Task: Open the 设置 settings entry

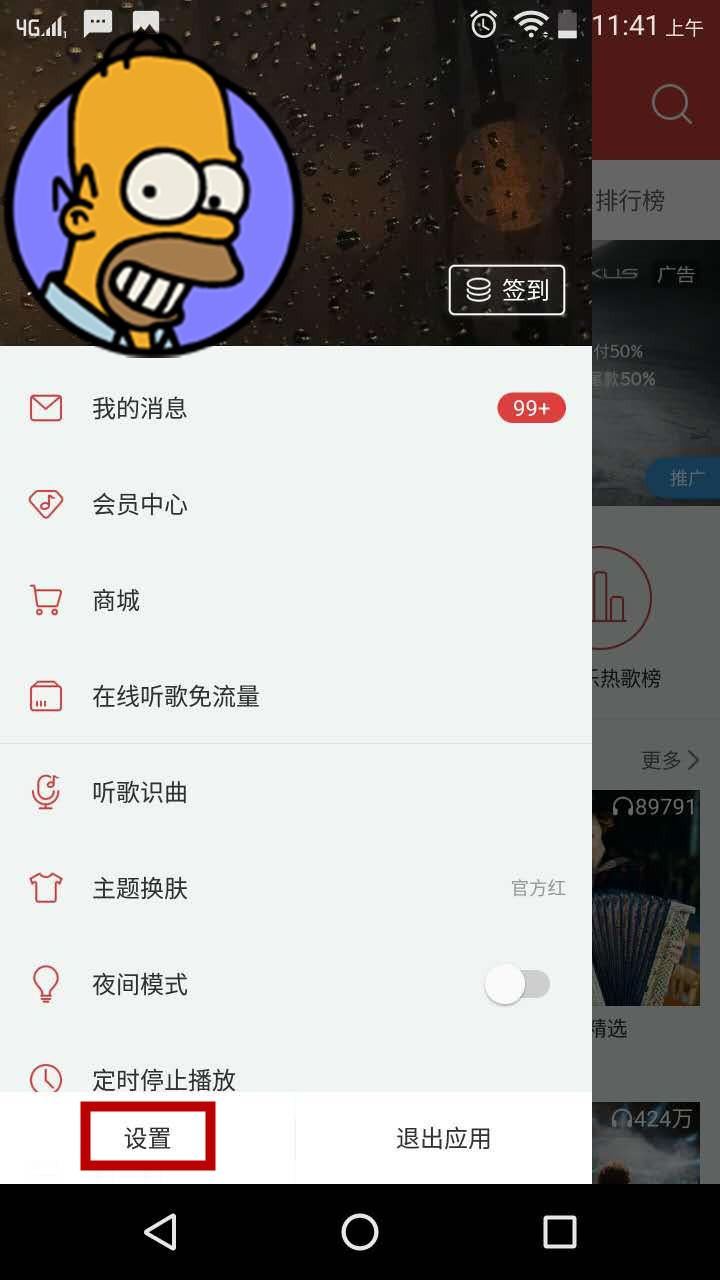Action: (x=148, y=1138)
